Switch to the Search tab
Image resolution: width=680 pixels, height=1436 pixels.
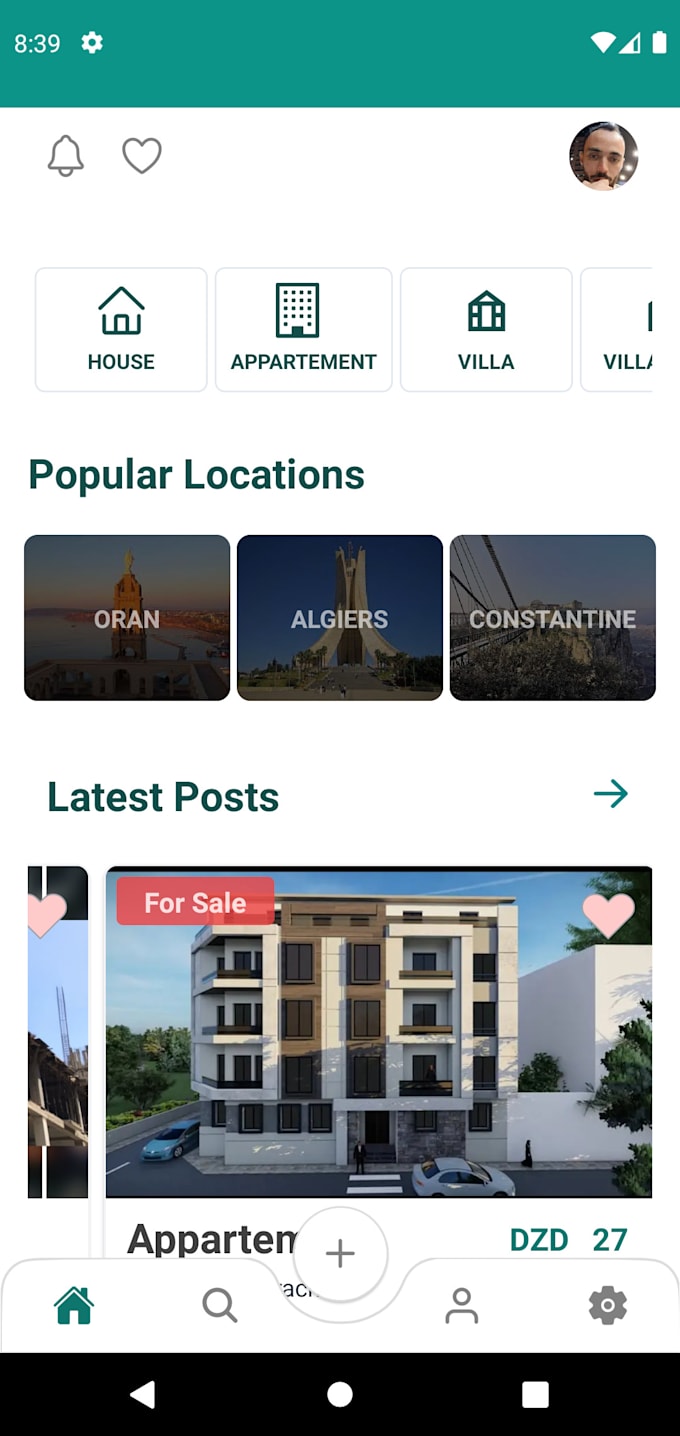tap(219, 1305)
